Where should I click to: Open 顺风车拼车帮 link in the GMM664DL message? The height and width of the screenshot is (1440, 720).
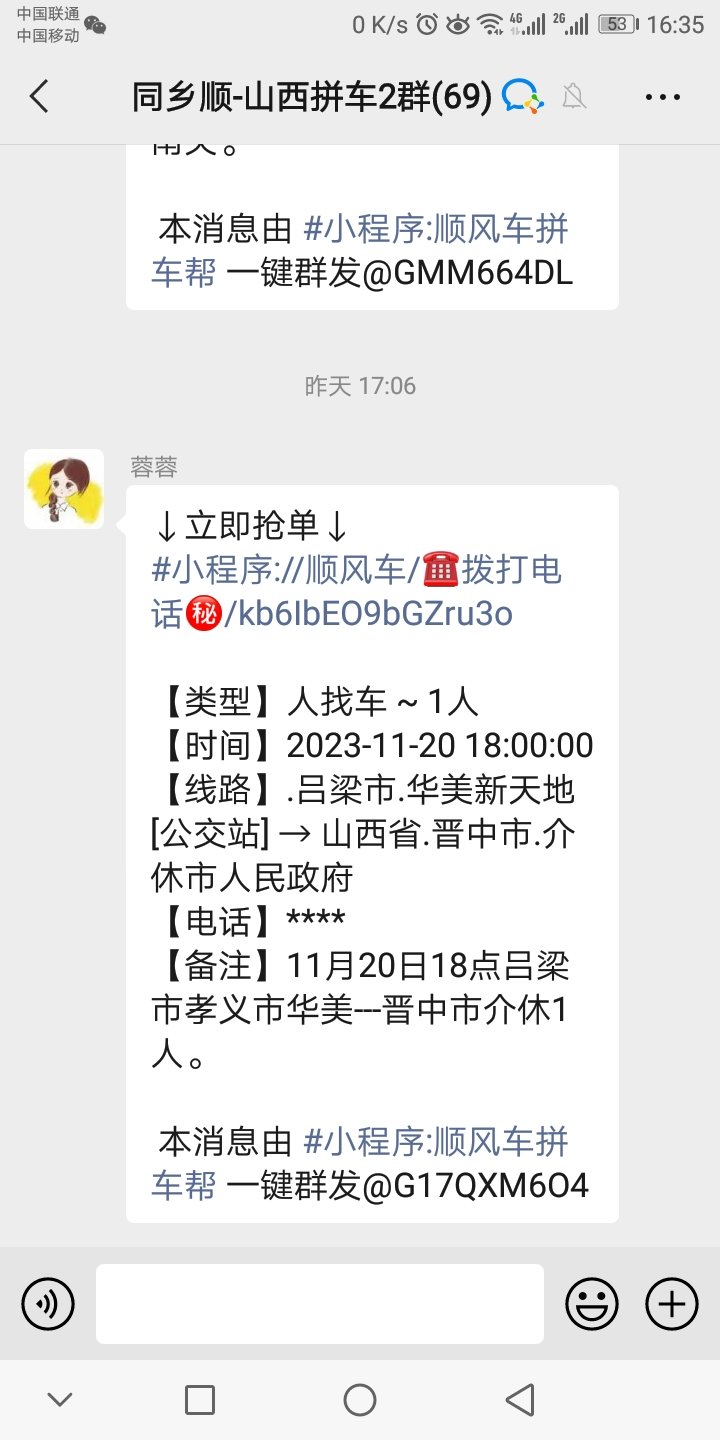pyautogui.click(x=360, y=251)
